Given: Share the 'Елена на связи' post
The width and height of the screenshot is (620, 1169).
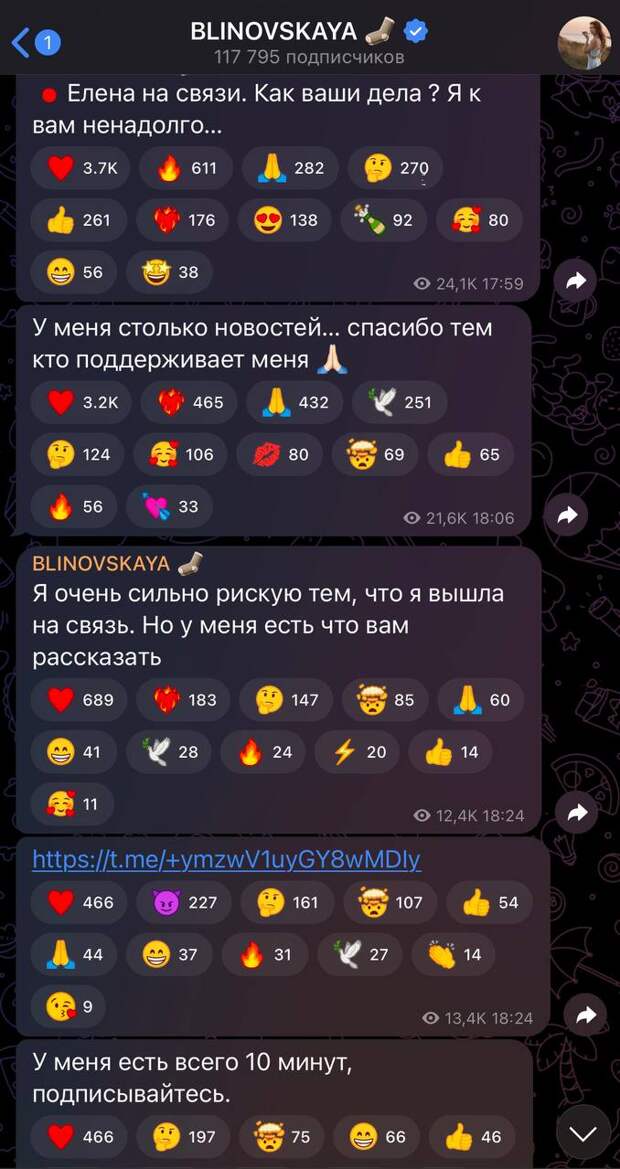Looking at the screenshot, I should [575, 283].
